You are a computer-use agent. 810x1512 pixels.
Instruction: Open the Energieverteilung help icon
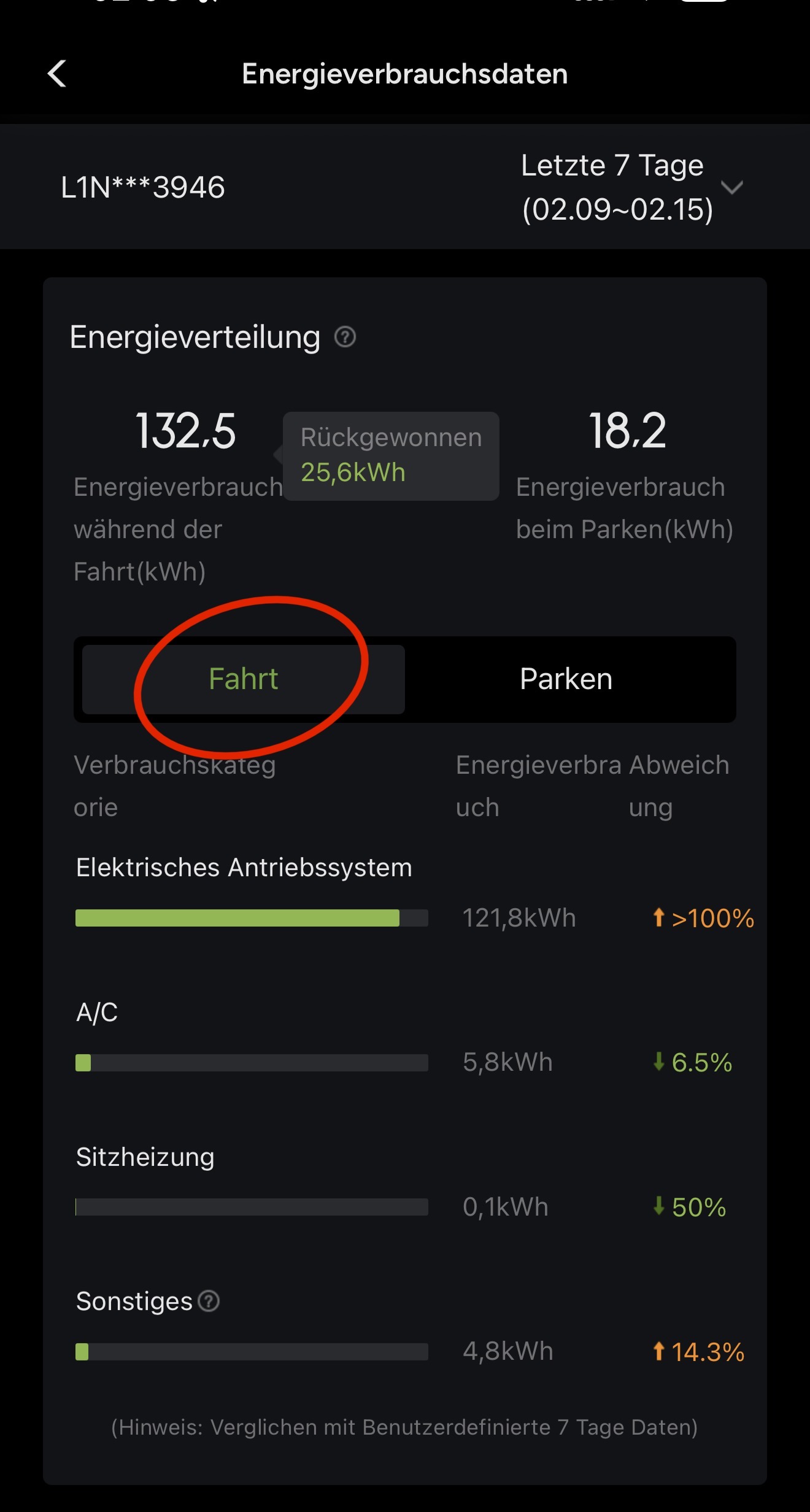tap(345, 337)
